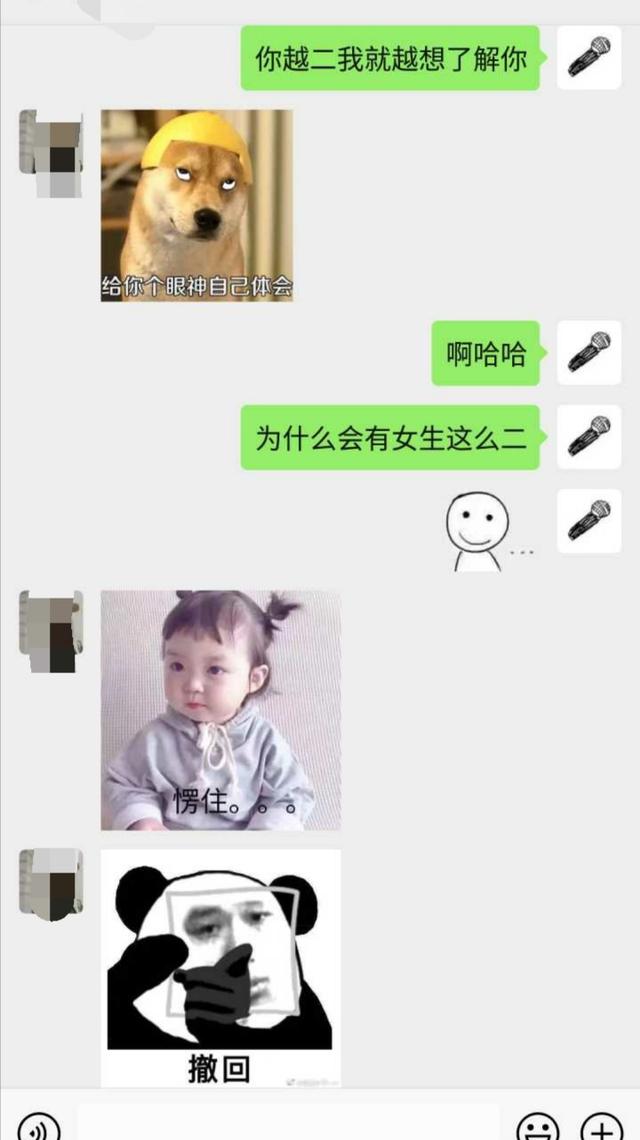The width and height of the screenshot is (640, 1140).
Task: Open the microphone avatar next to 啊哈哈
Action: (x=589, y=353)
